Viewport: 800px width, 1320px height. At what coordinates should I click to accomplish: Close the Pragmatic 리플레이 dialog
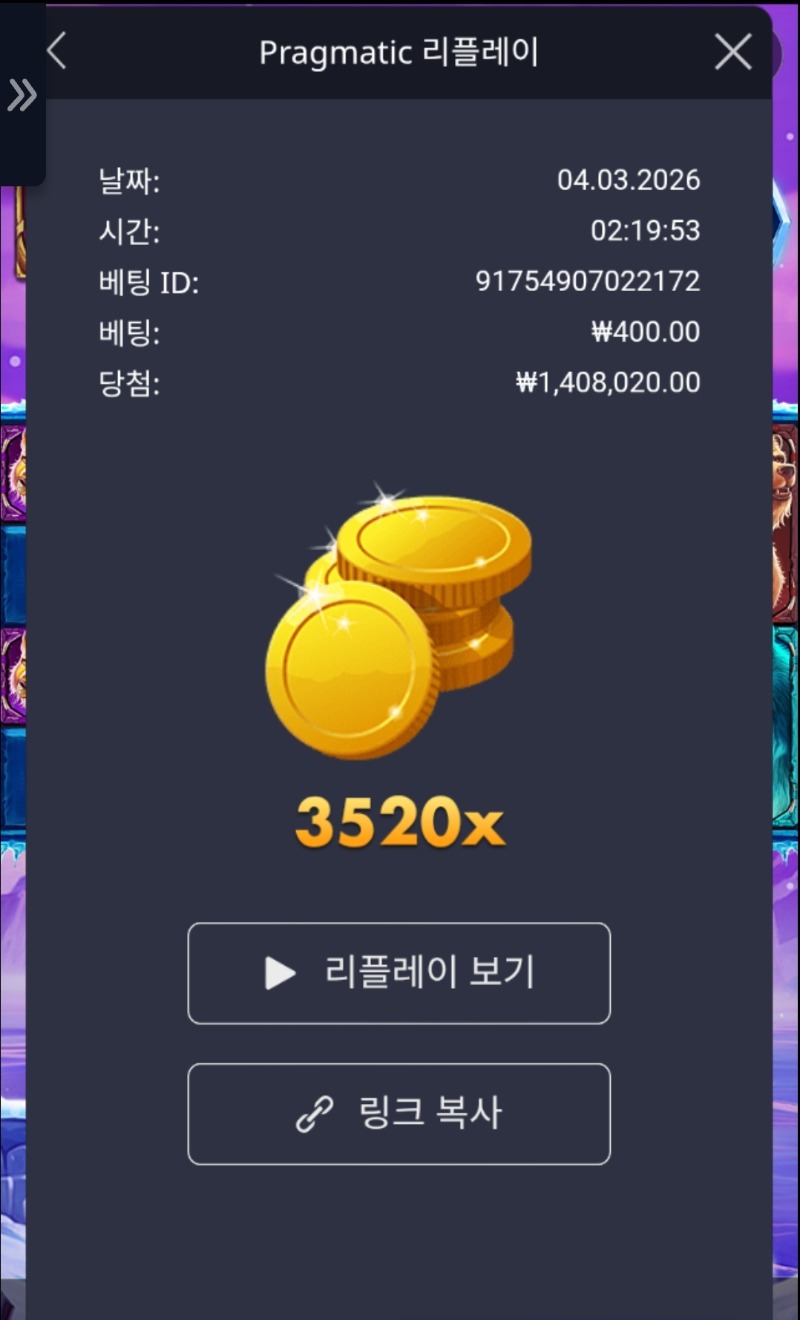733,52
